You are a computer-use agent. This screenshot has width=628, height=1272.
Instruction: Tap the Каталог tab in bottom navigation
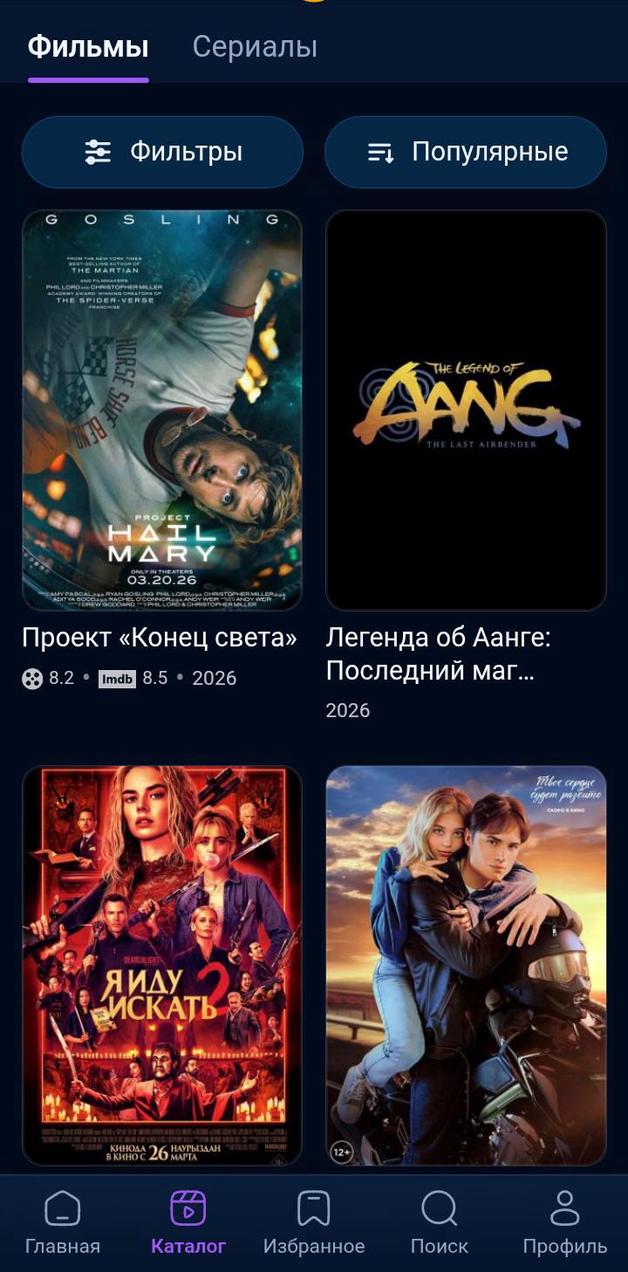tap(188, 1222)
